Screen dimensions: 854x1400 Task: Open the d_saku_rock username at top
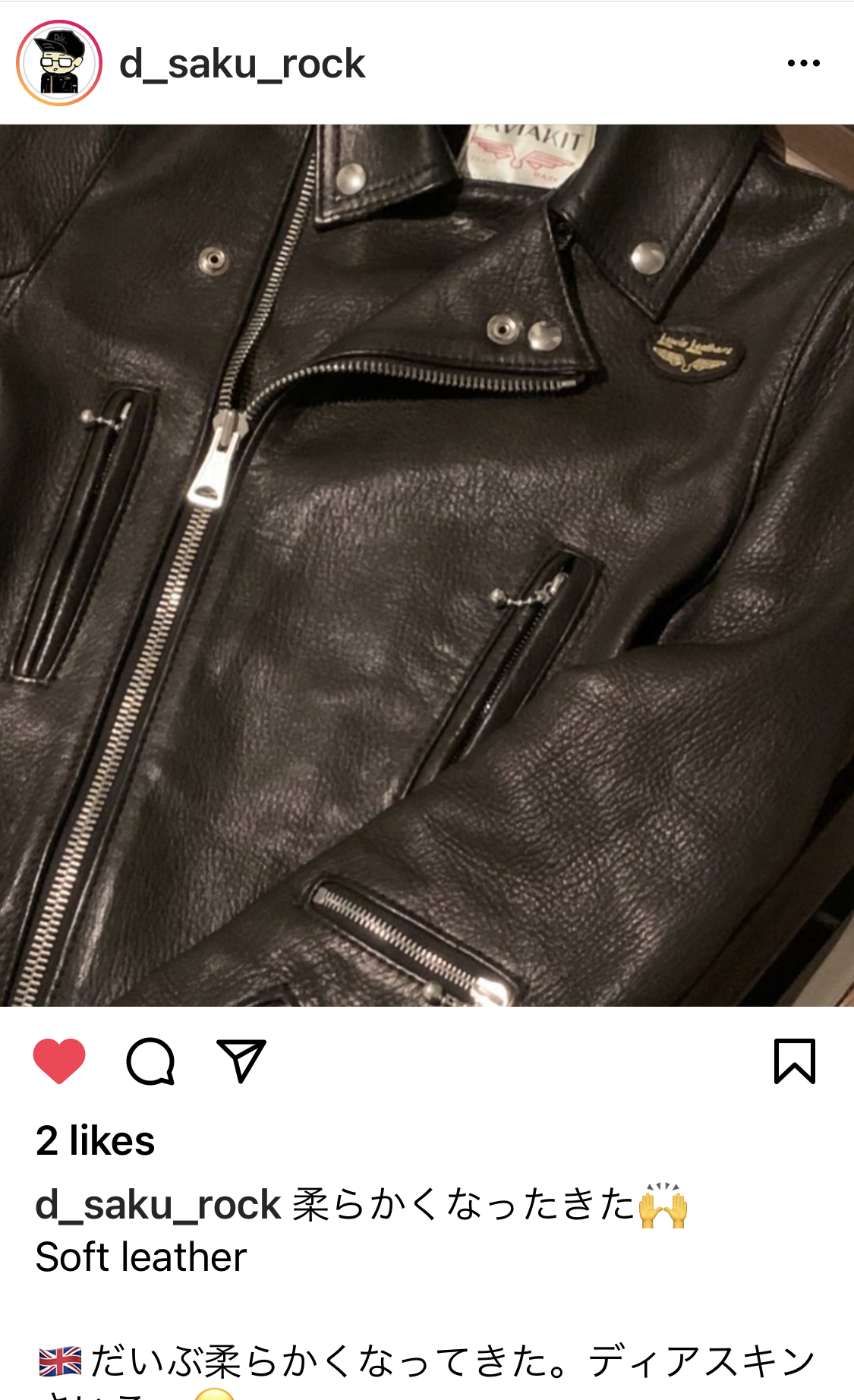pyautogui.click(x=242, y=64)
